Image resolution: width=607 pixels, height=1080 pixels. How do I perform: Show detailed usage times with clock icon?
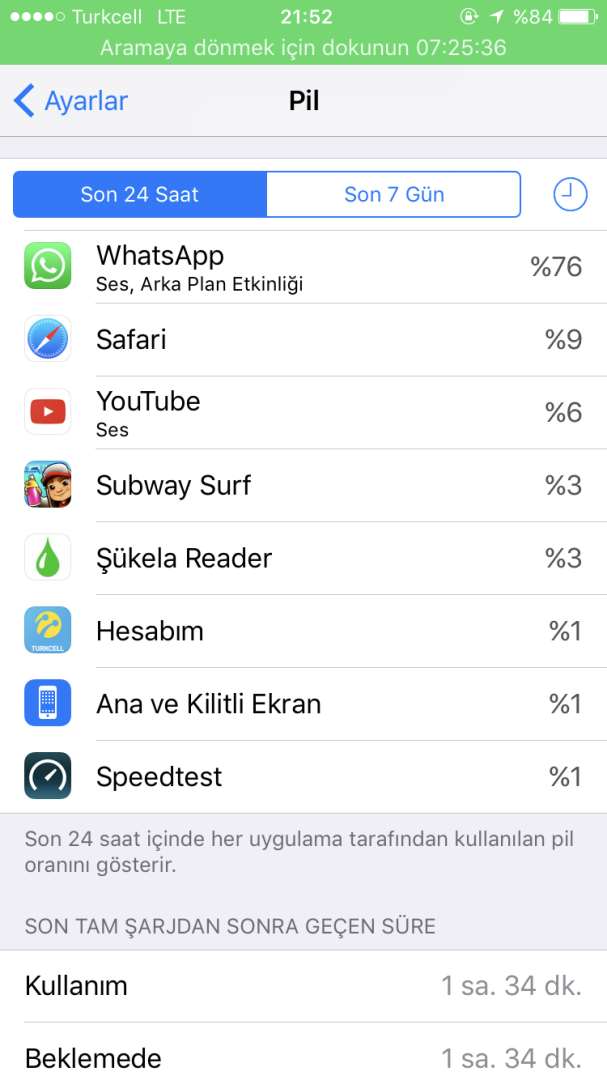(x=570, y=194)
